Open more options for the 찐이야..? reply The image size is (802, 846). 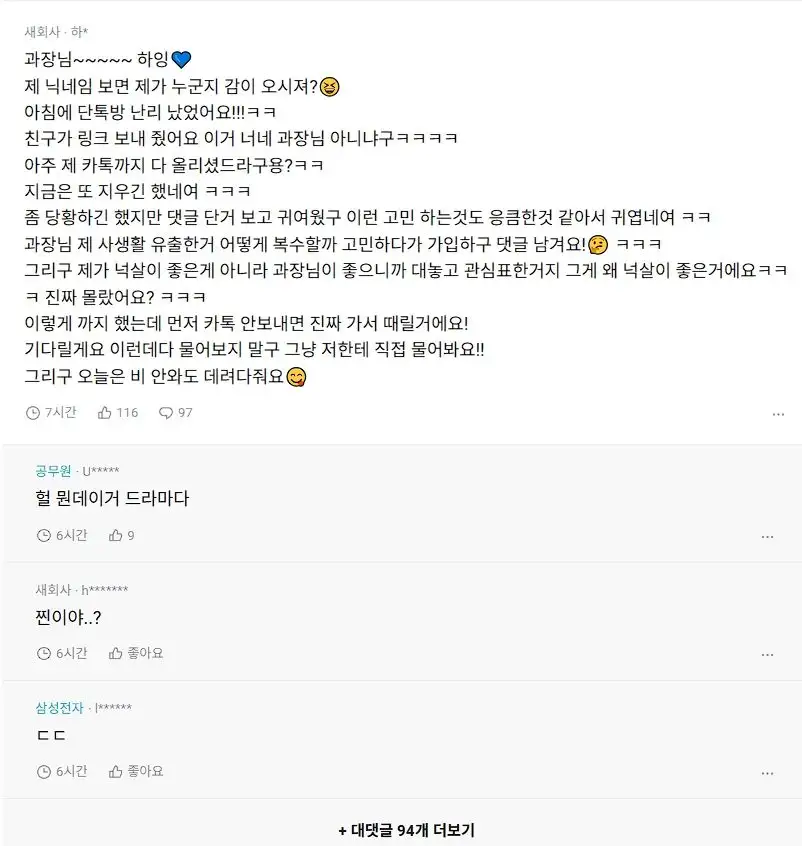767,655
